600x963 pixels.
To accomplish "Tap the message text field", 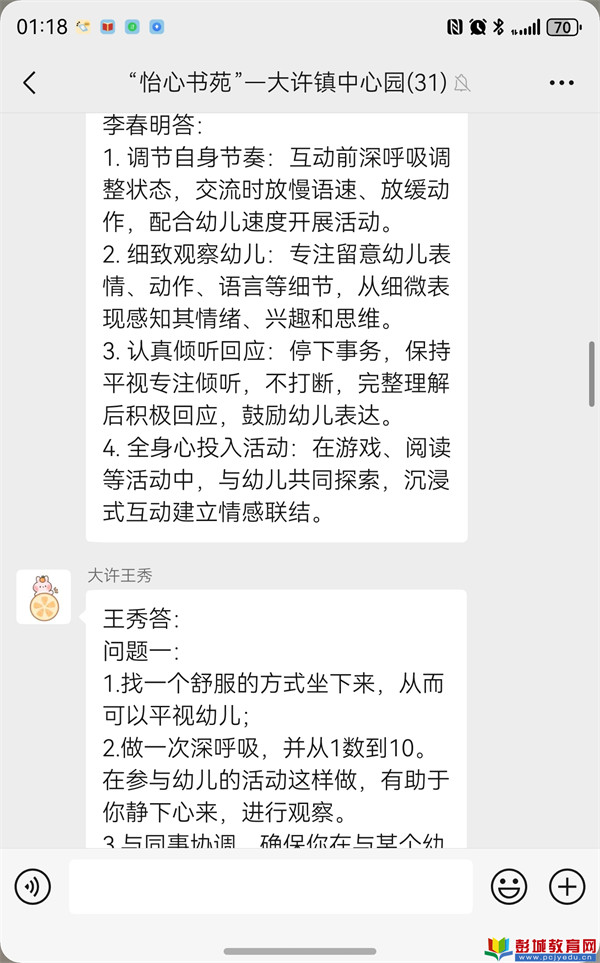I will click(270, 886).
